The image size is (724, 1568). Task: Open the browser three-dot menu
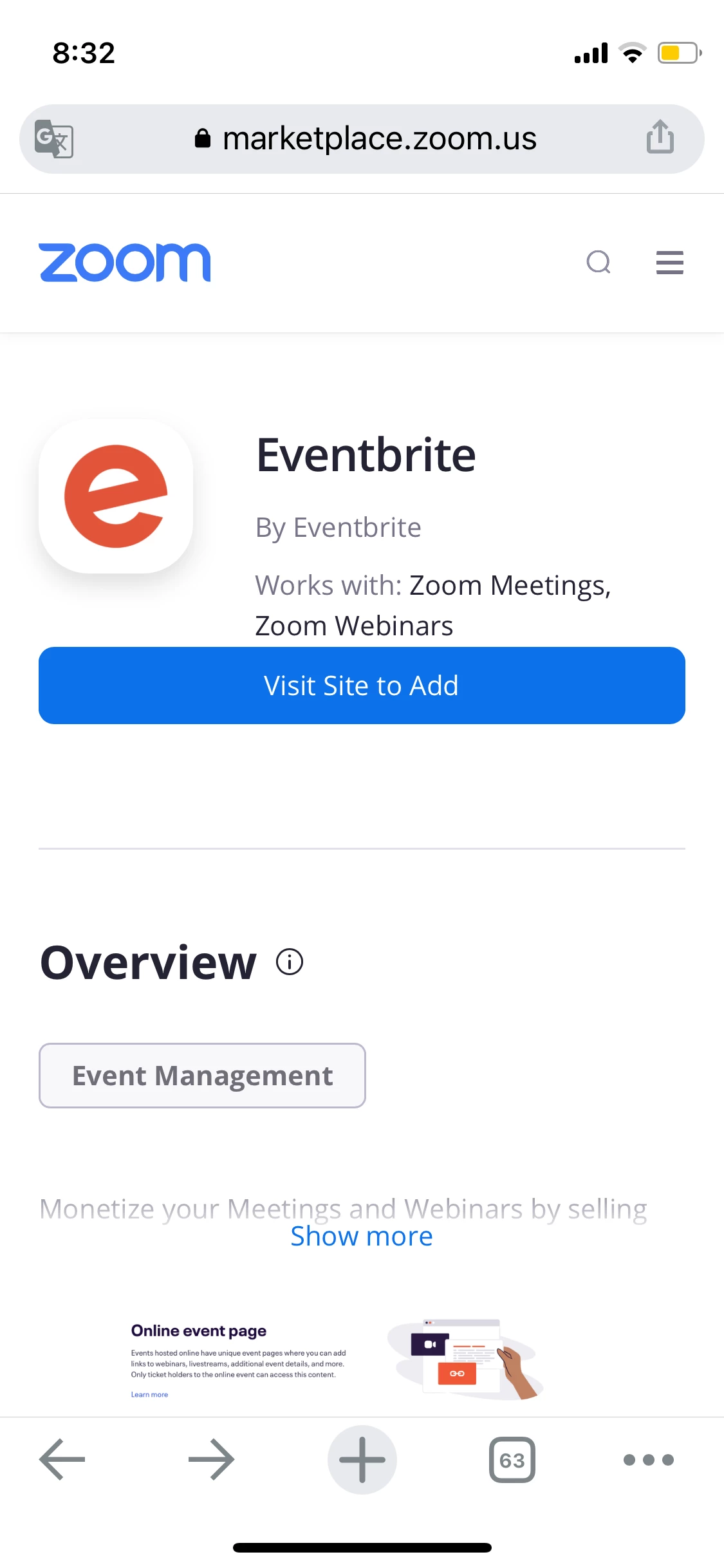648,1459
